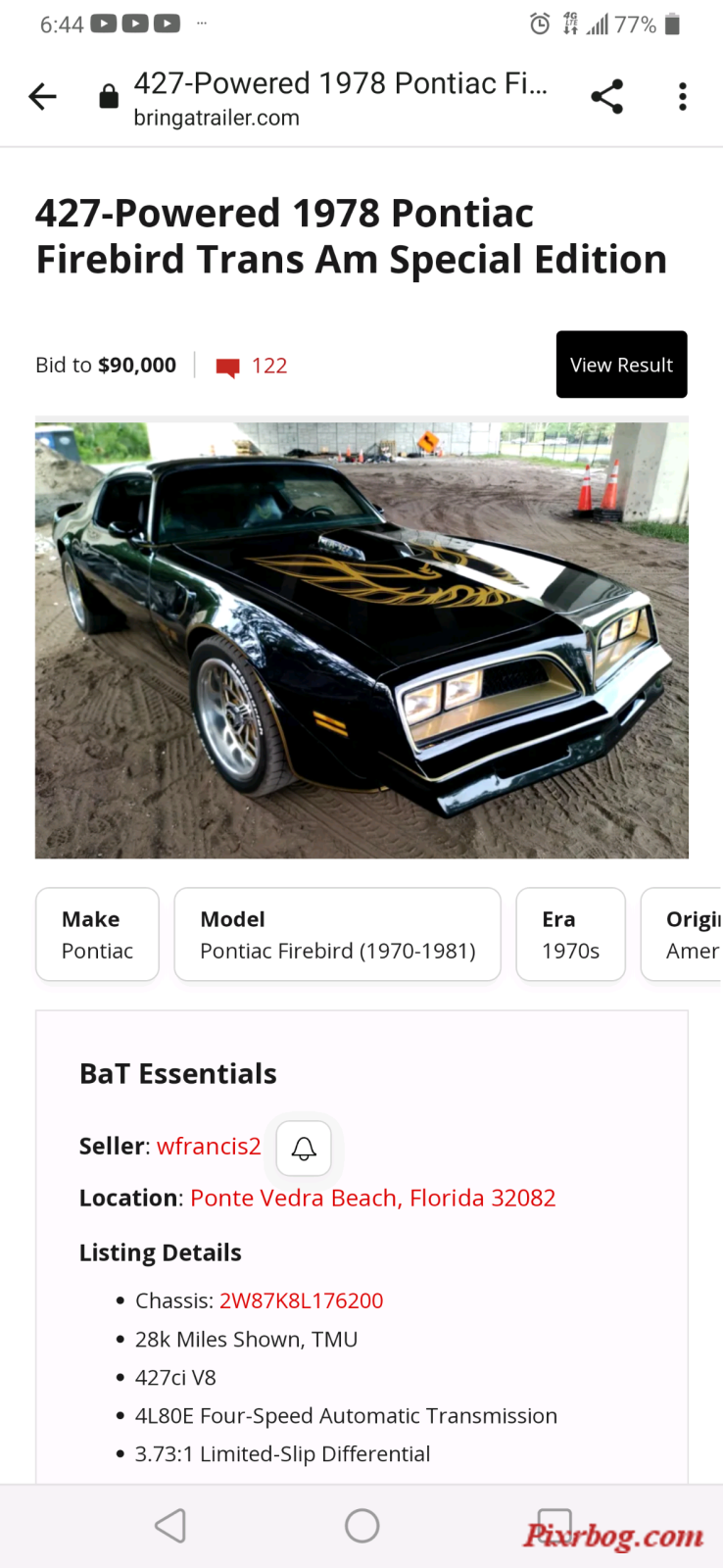
Task: Tap the View Result button
Action: click(x=621, y=365)
